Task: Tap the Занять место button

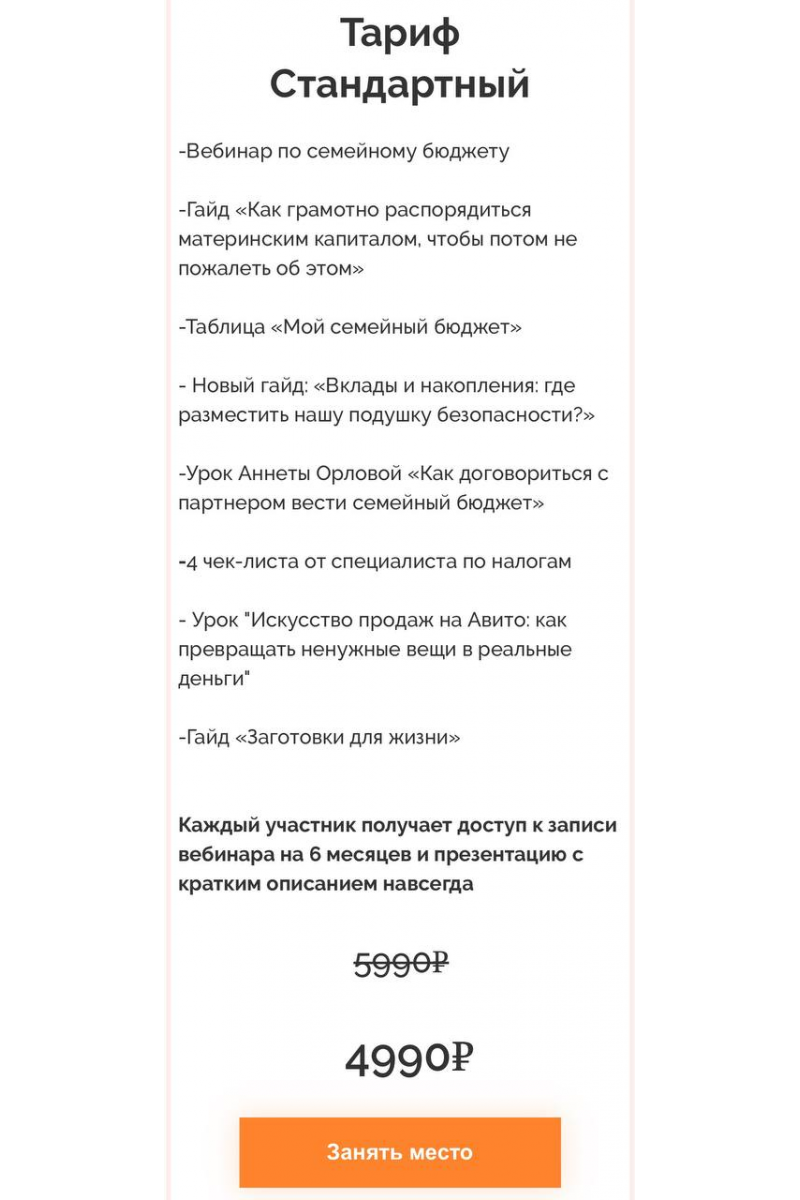Action: (x=400, y=1152)
